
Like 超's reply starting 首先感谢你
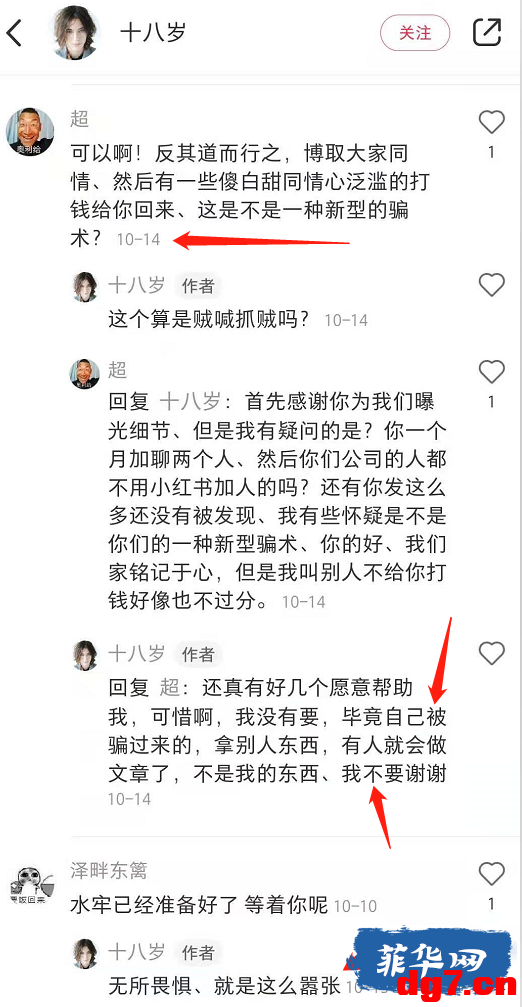click(x=492, y=372)
